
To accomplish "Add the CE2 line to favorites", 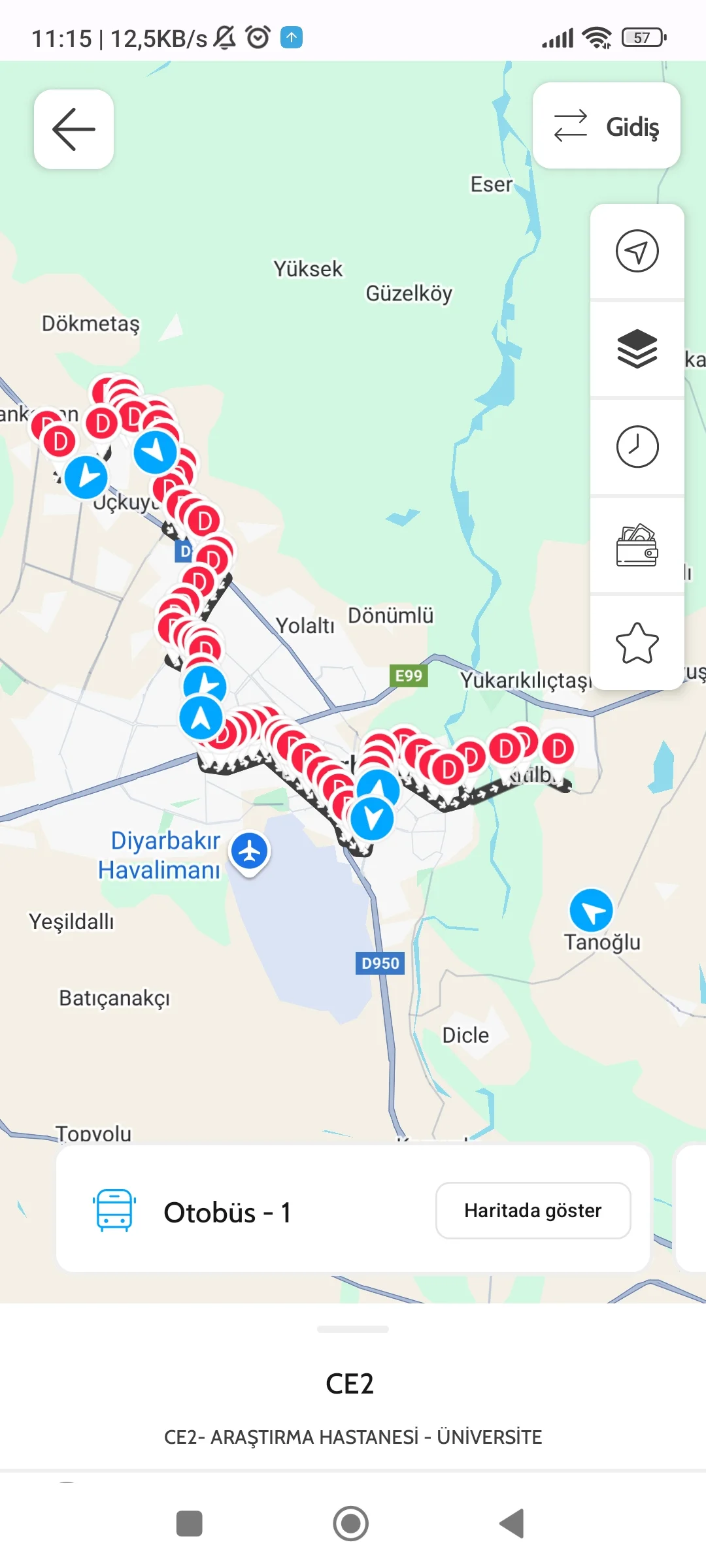I will pyautogui.click(x=637, y=643).
